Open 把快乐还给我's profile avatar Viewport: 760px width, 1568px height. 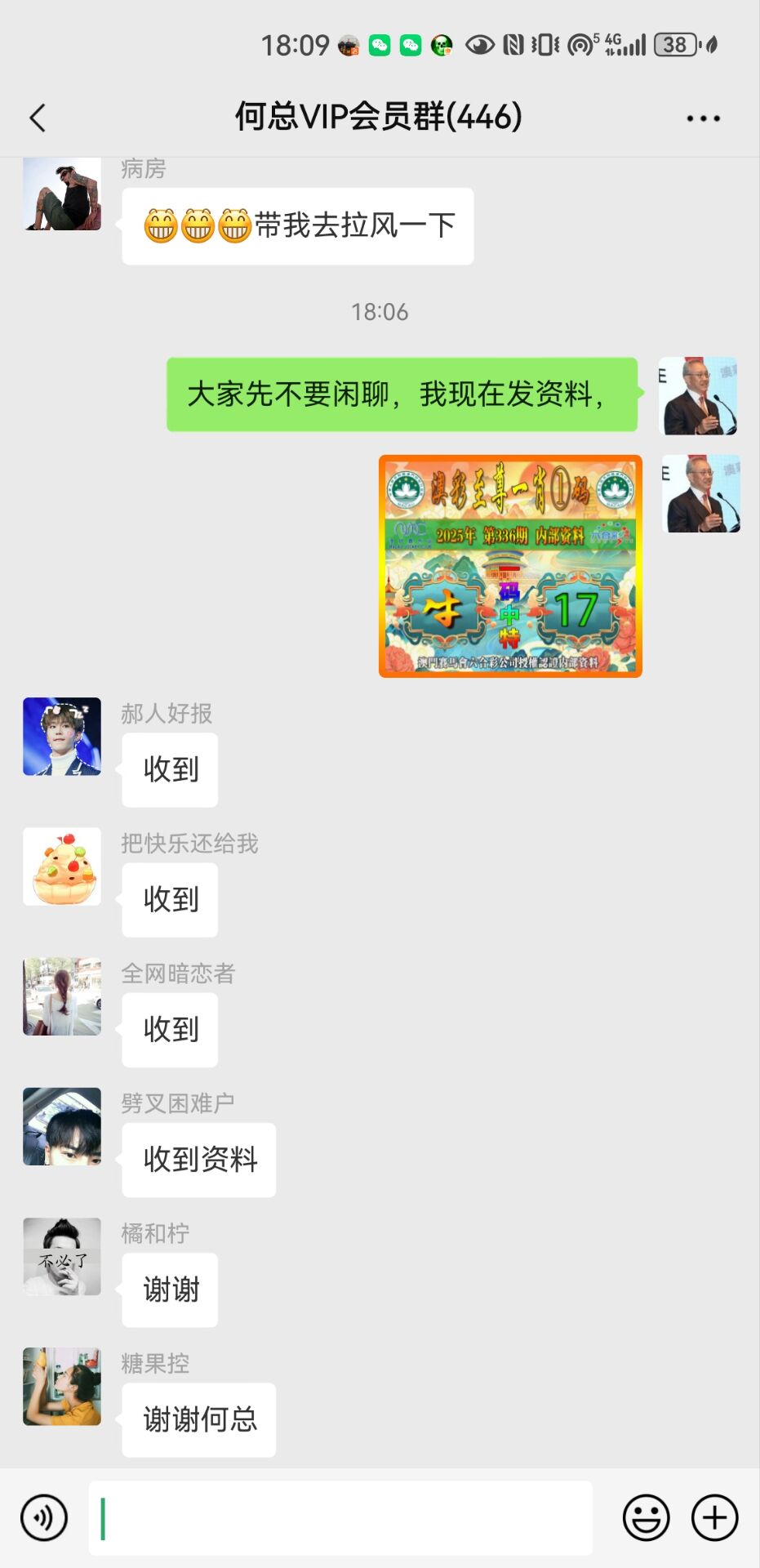pos(62,866)
